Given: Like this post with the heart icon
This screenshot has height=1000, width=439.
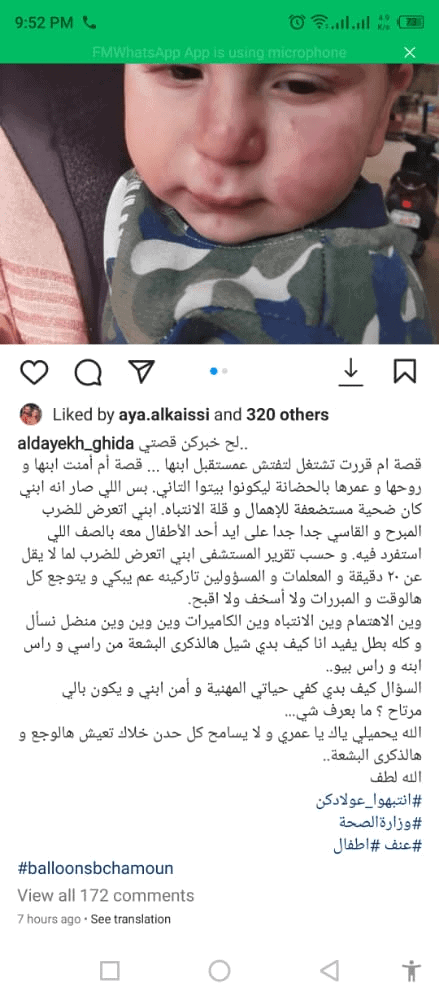Looking at the screenshot, I should point(34,372).
